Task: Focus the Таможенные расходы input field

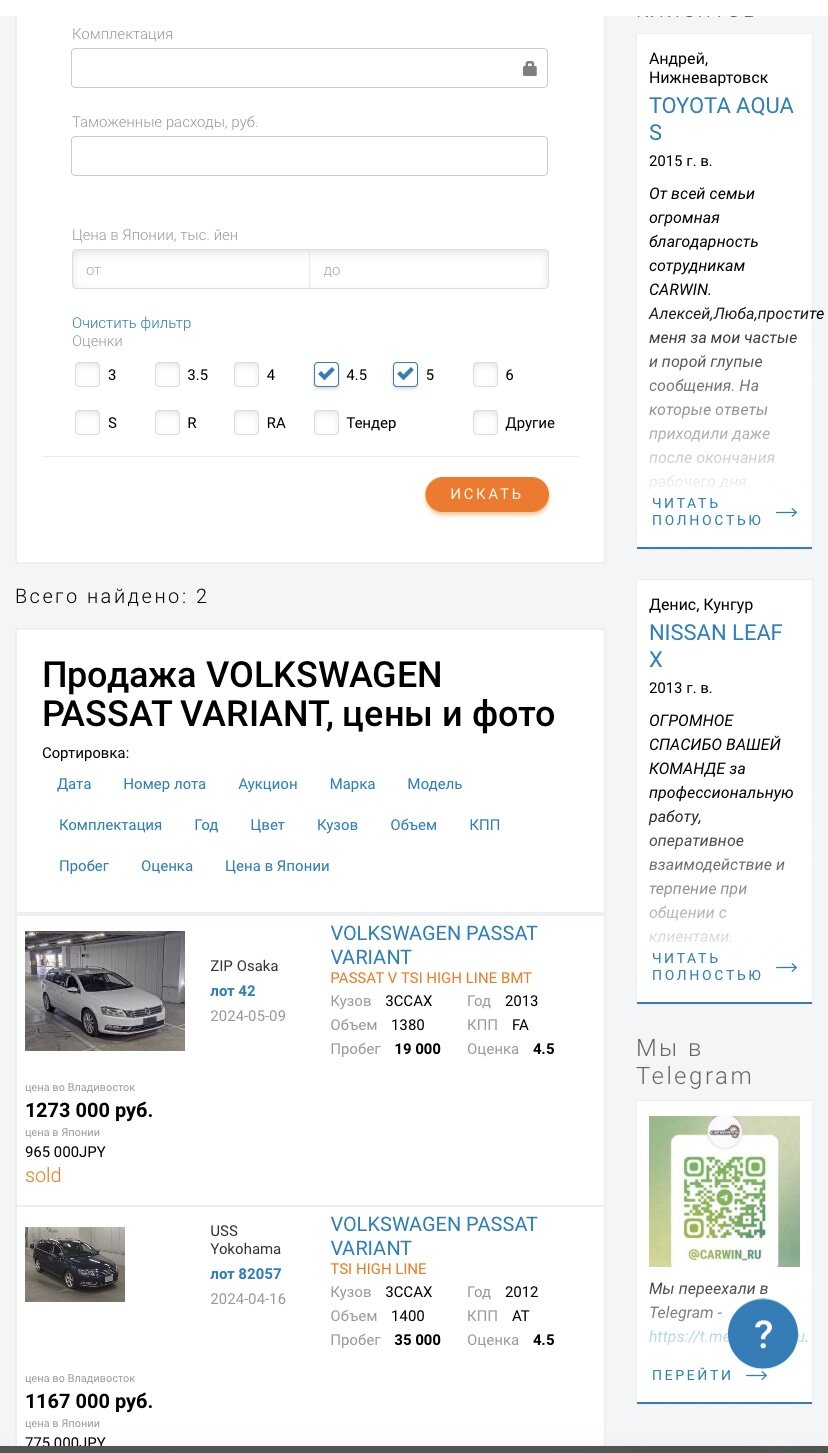Action: click(309, 156)
